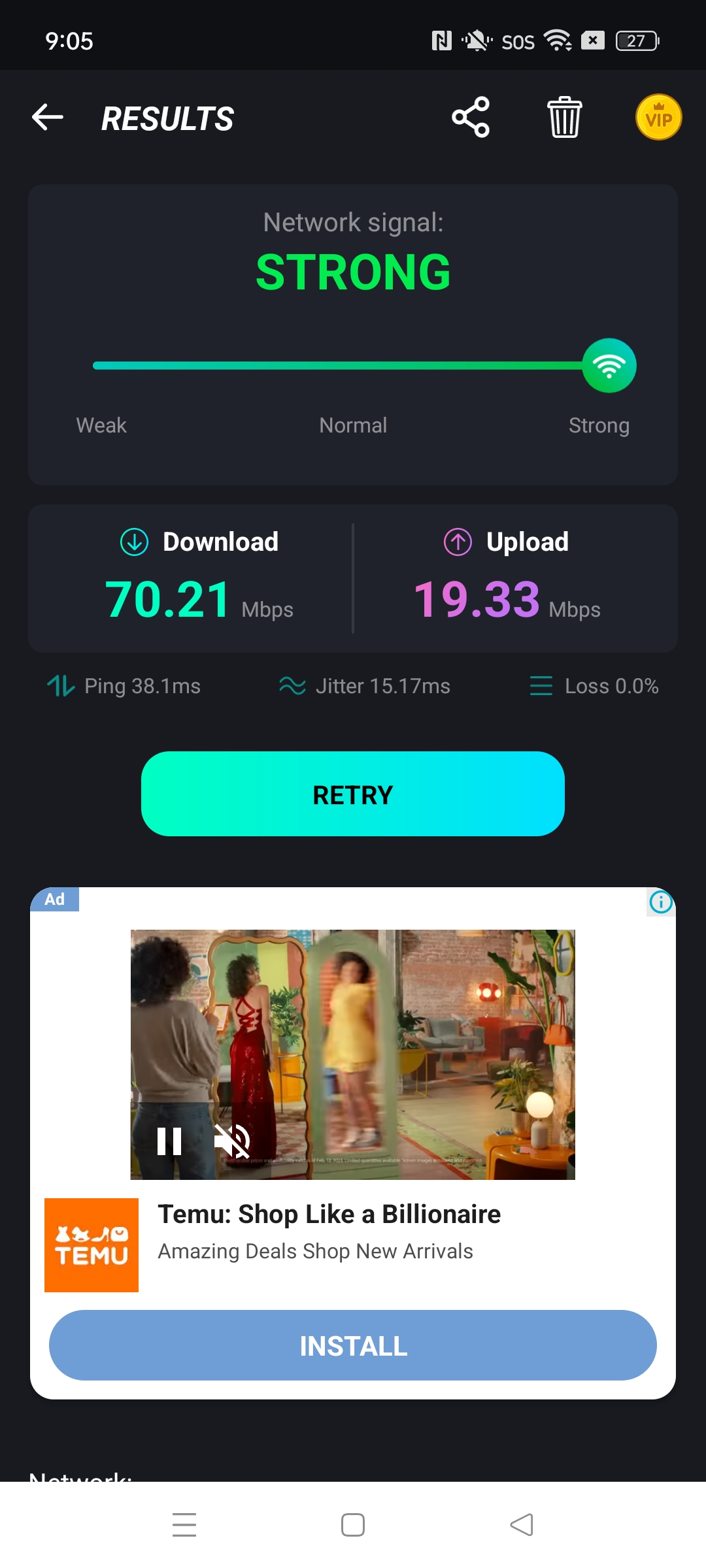Share the speed test results

coord(471,118)
